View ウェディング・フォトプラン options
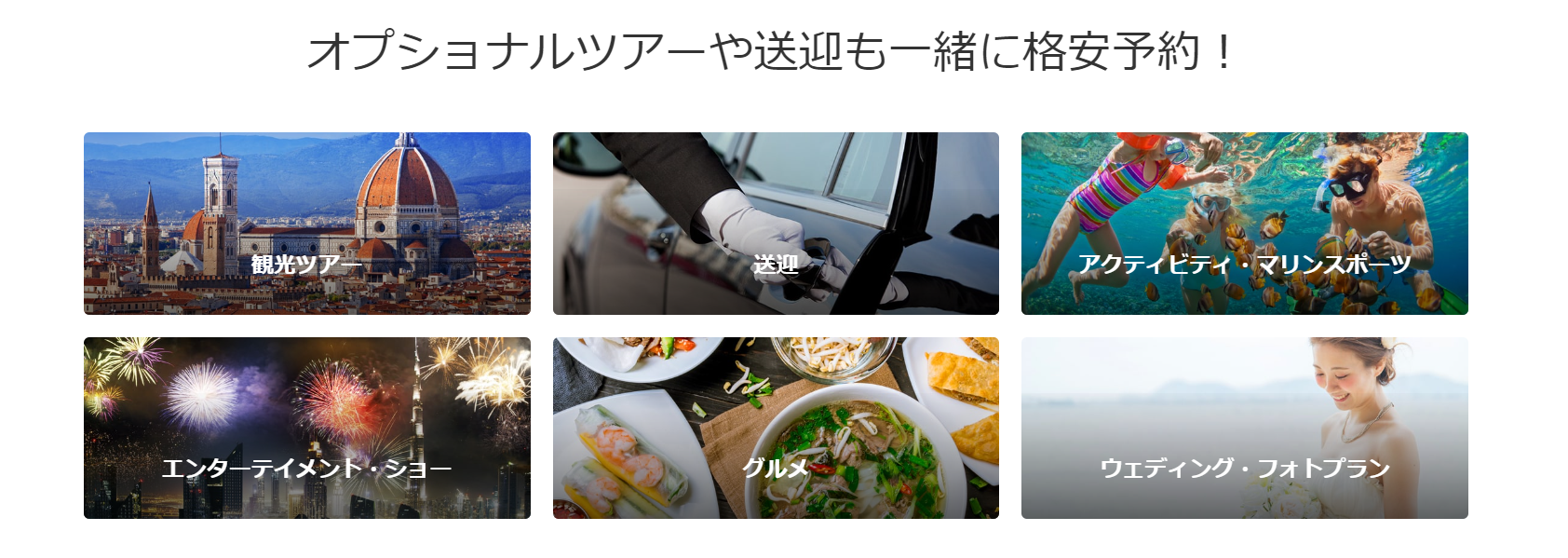Viewport: 1568px width, 558px height. tap(1244, 429)
